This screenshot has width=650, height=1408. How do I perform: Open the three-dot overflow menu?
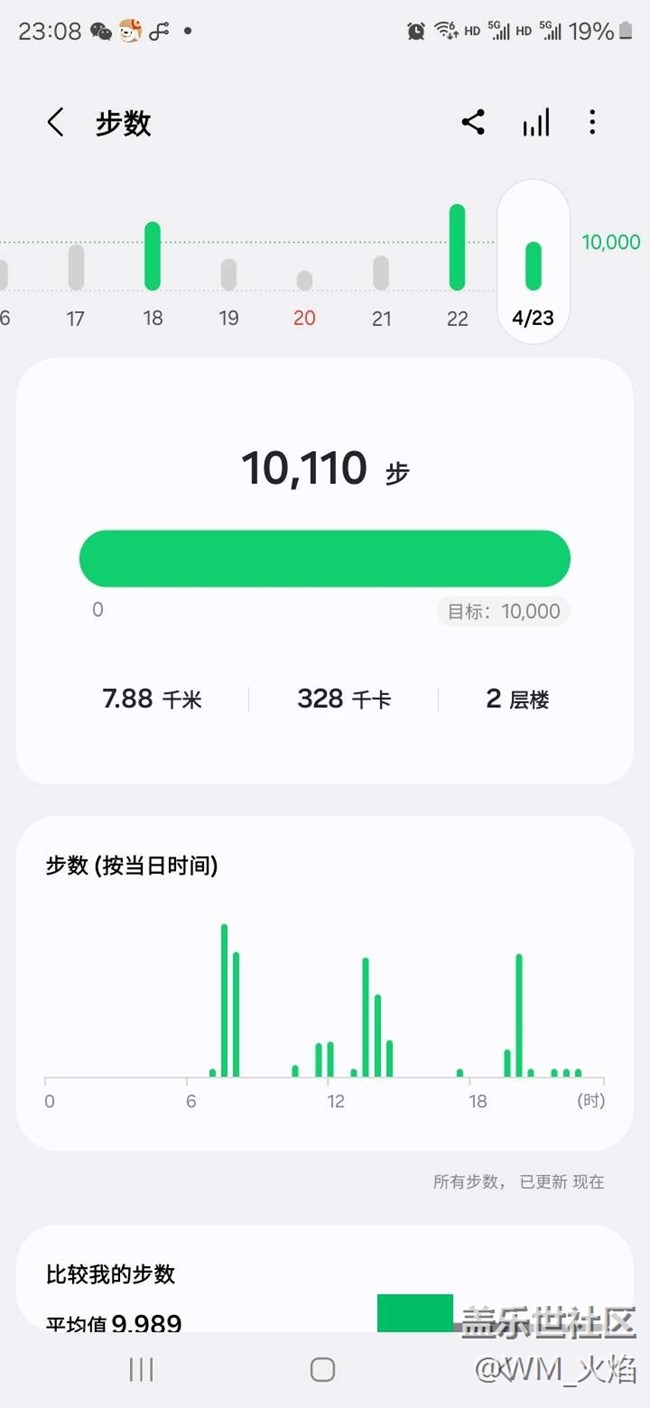click(592, 123)
